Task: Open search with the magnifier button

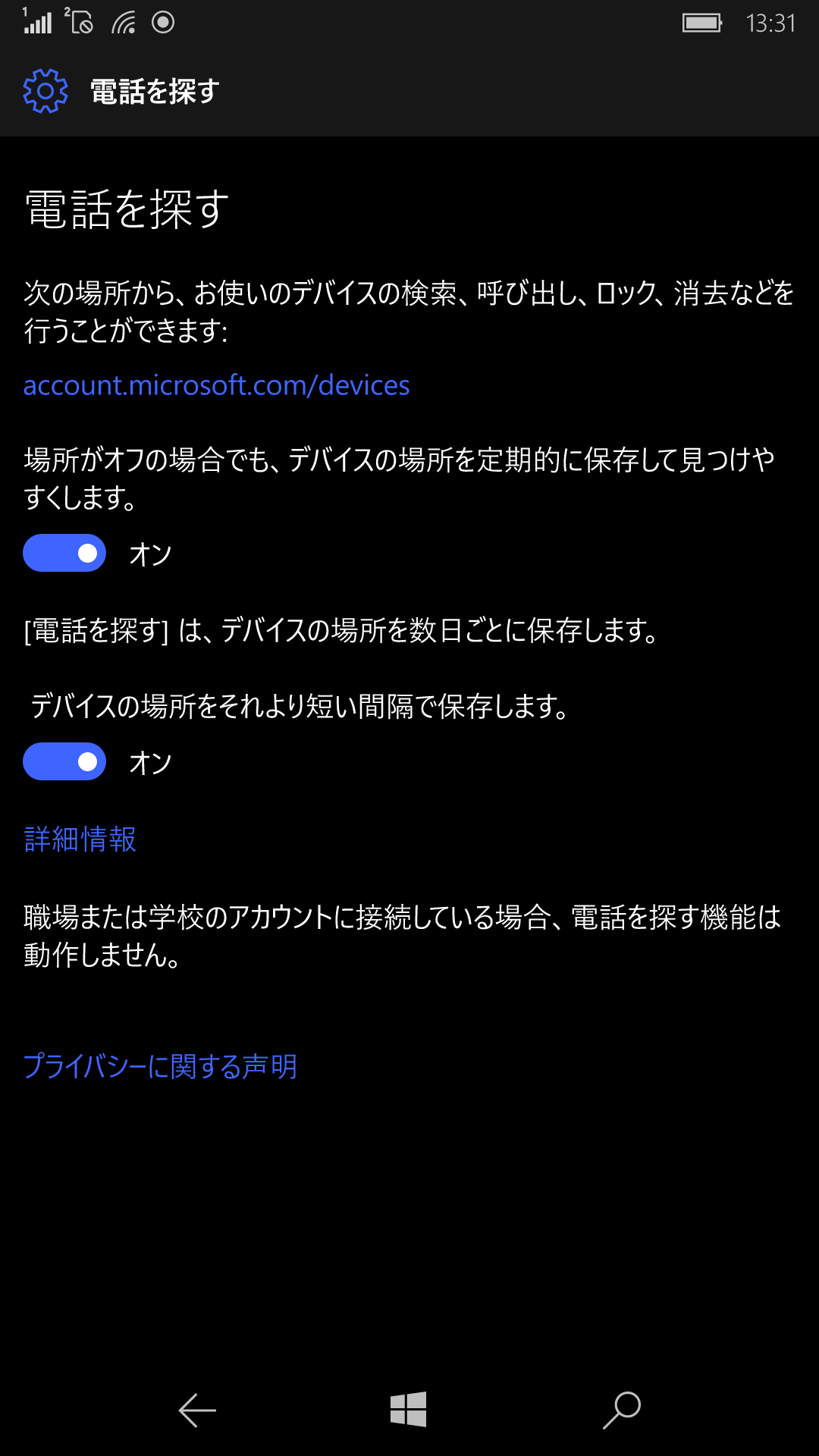Action: coord(622,1410)
